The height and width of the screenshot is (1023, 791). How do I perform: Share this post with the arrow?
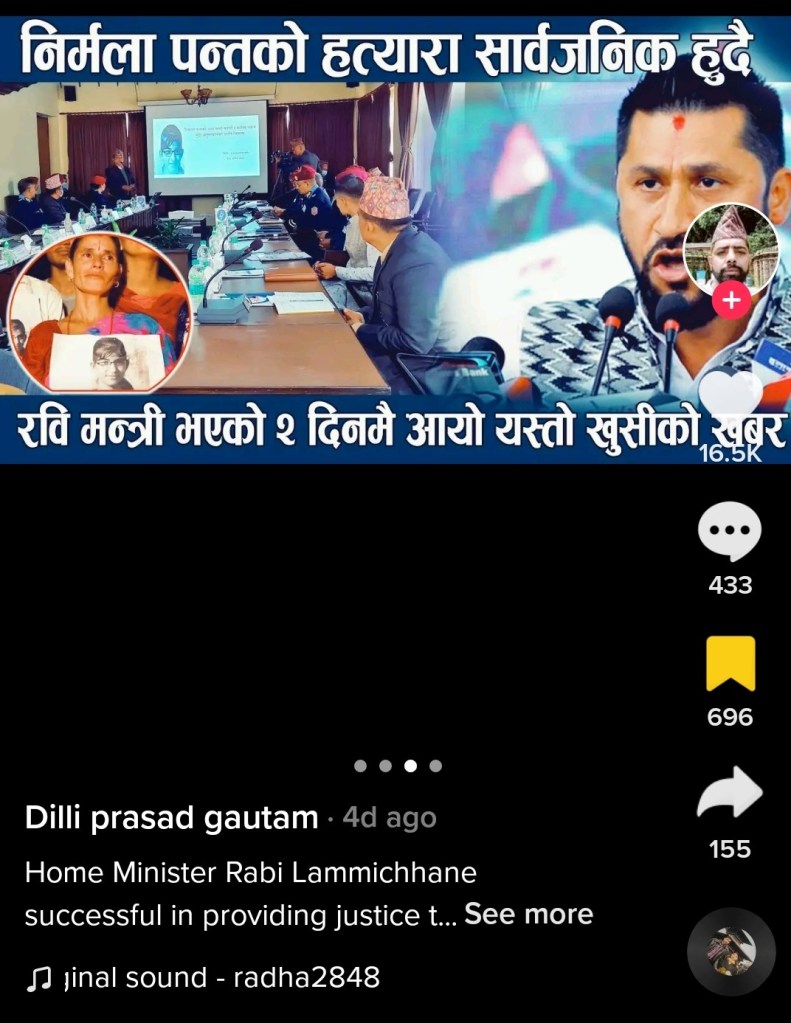(x=729, y=793)
